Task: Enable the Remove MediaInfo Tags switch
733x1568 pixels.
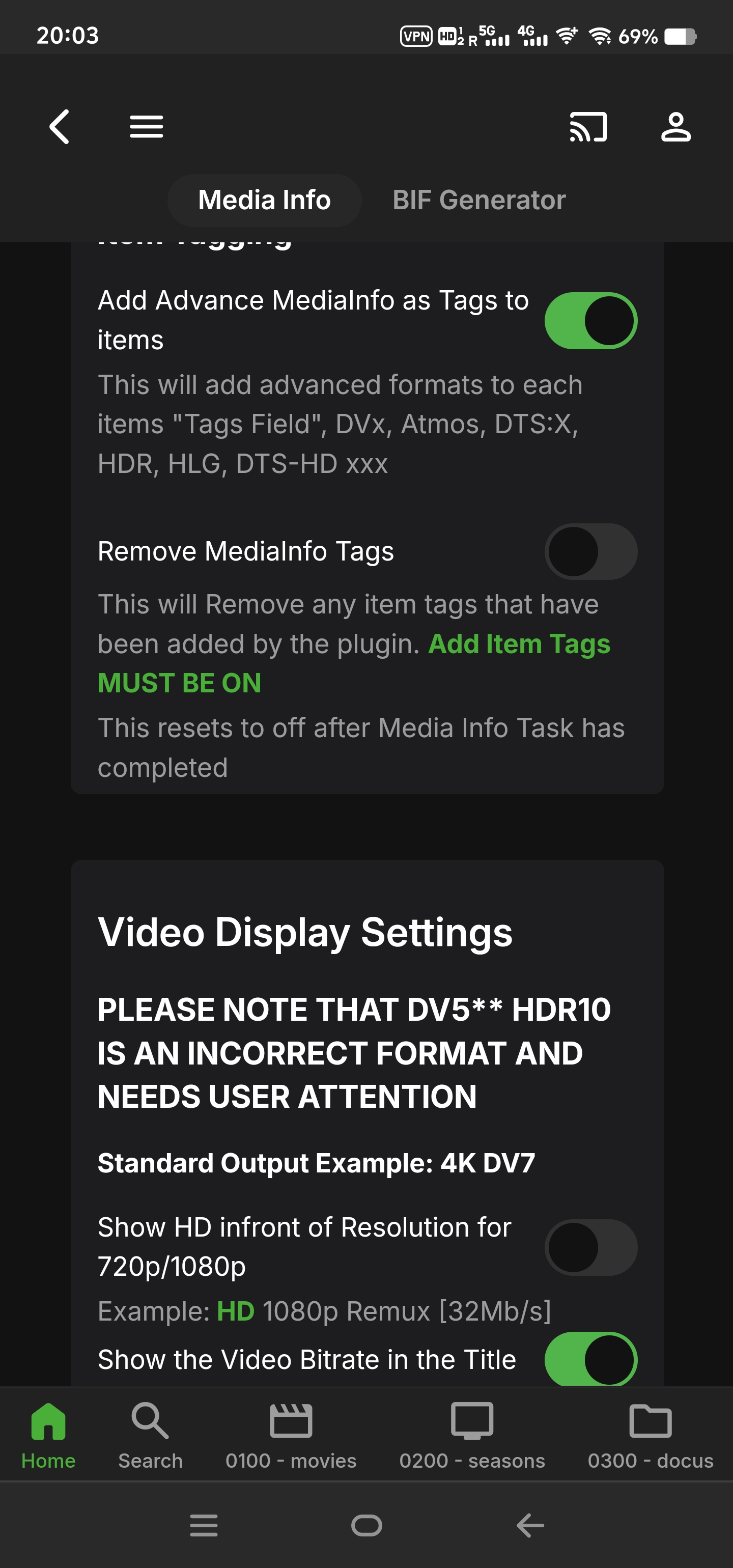Action: (x=590, y=551)
